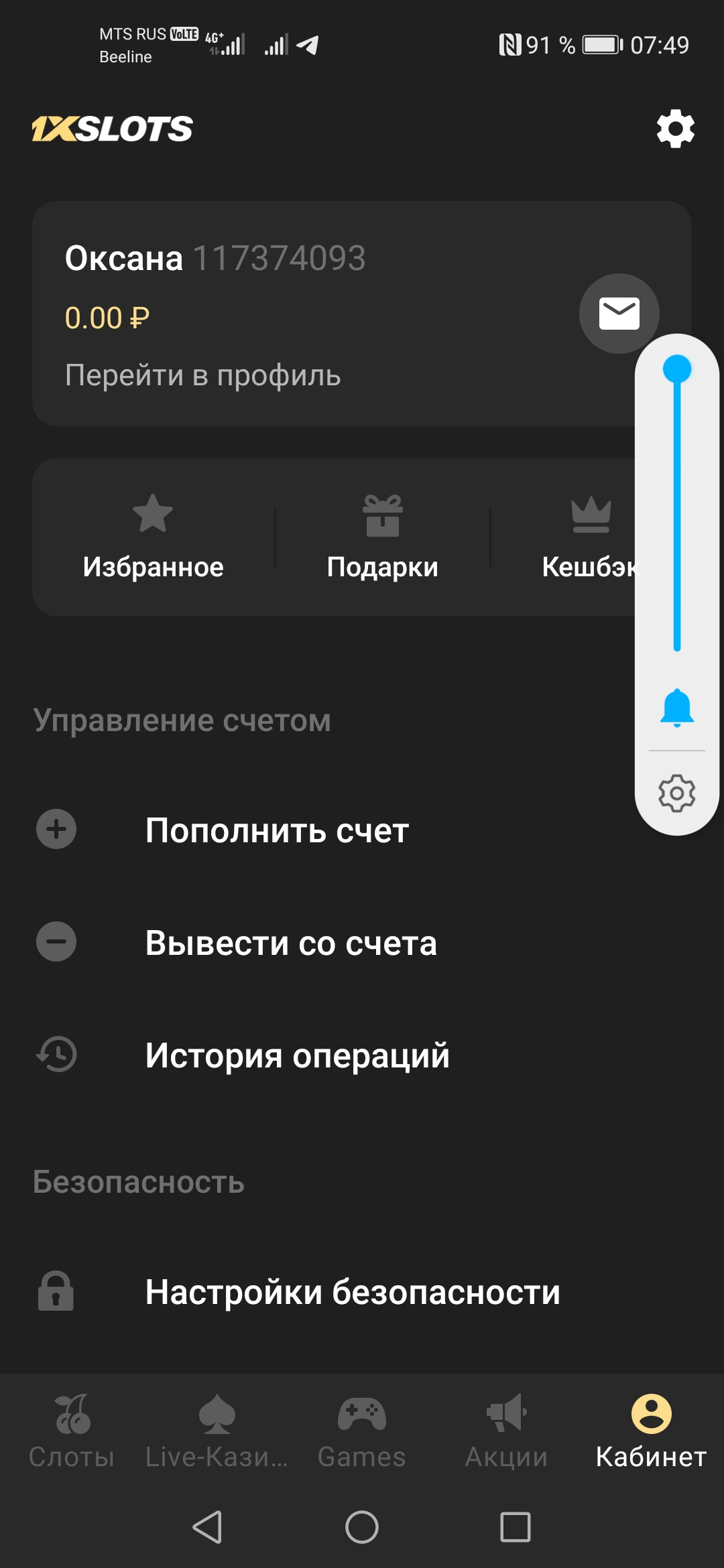This screenshot has width=724, height=1568.
Task: Choose Вывести со счета to withdraw
Action: click(291, 943)
